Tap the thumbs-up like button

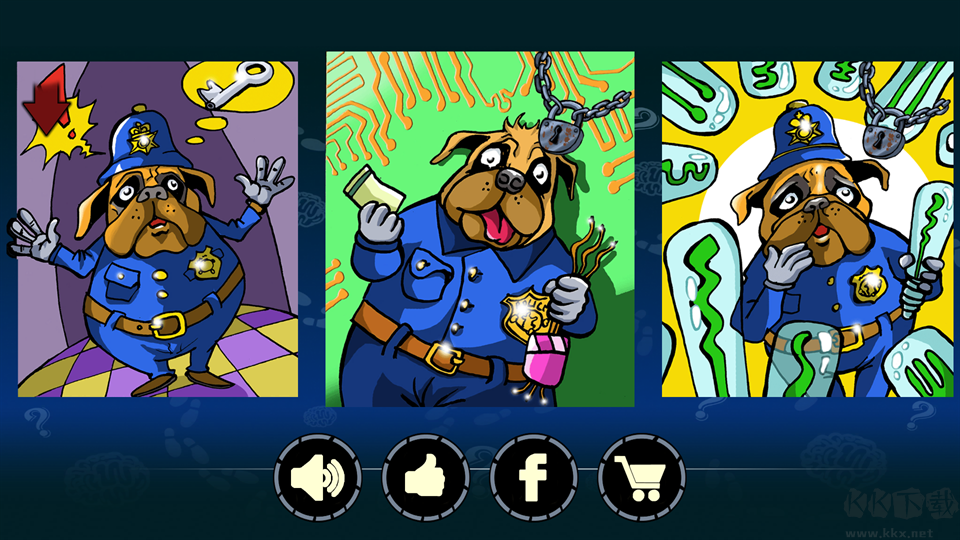coord(425,478)
